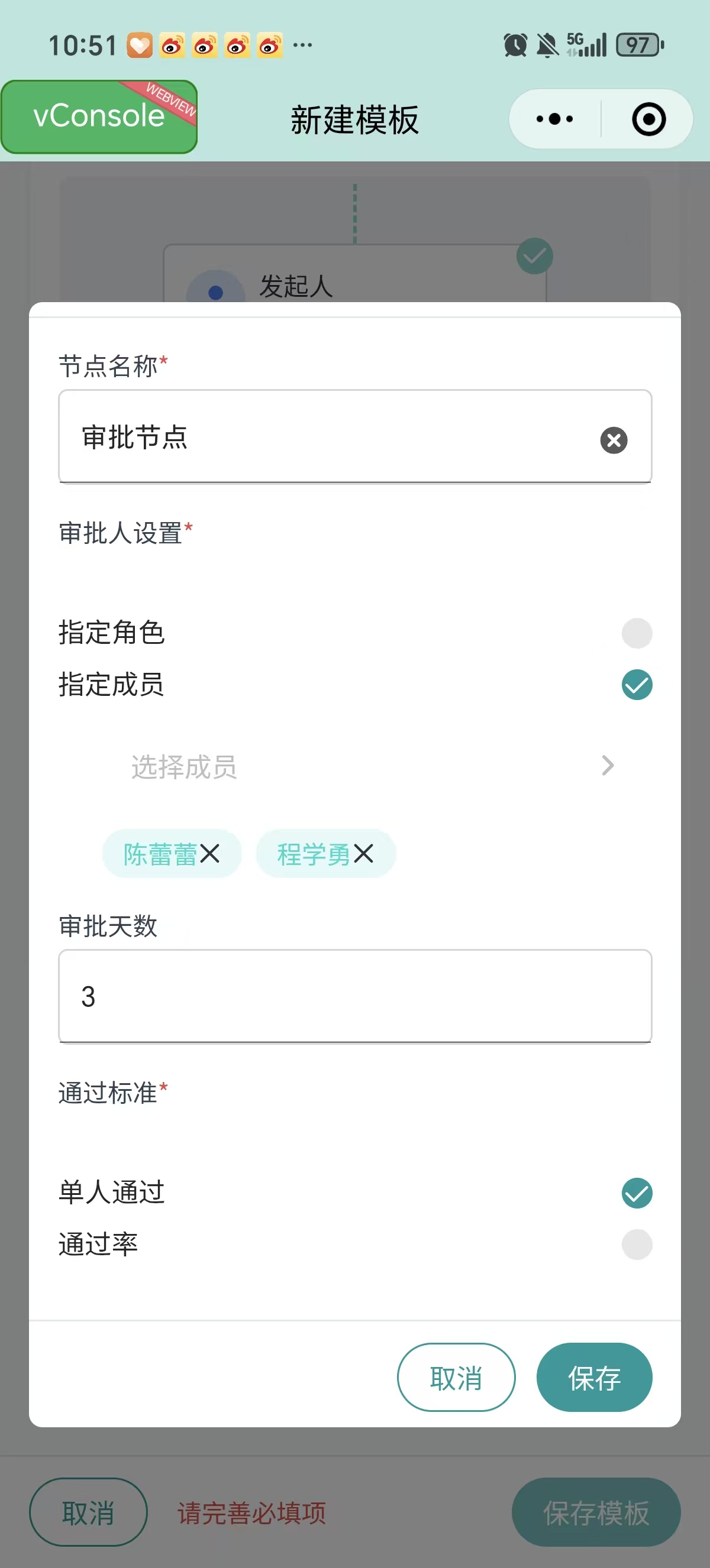Select the 指定角色 option
The width and height of the screenshot is (710, 1568).
pyautogui.click(x=636, y=633)
